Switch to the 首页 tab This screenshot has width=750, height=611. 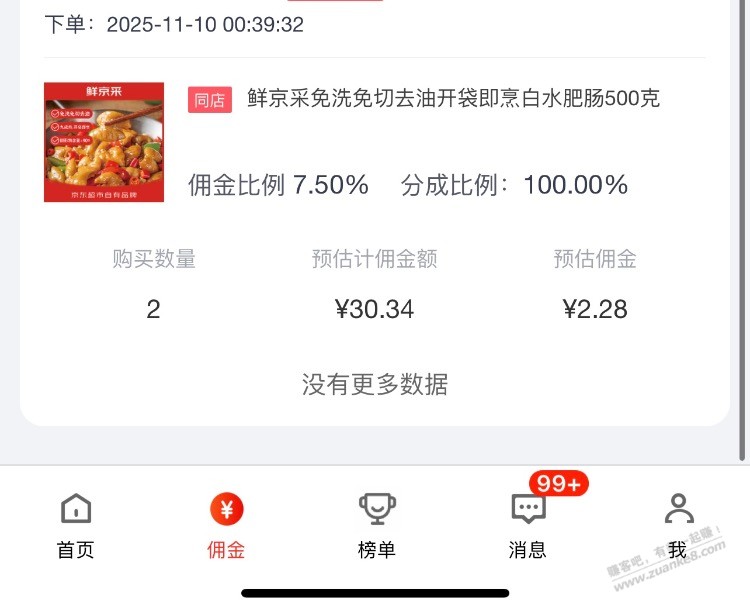tap(76, 524)
